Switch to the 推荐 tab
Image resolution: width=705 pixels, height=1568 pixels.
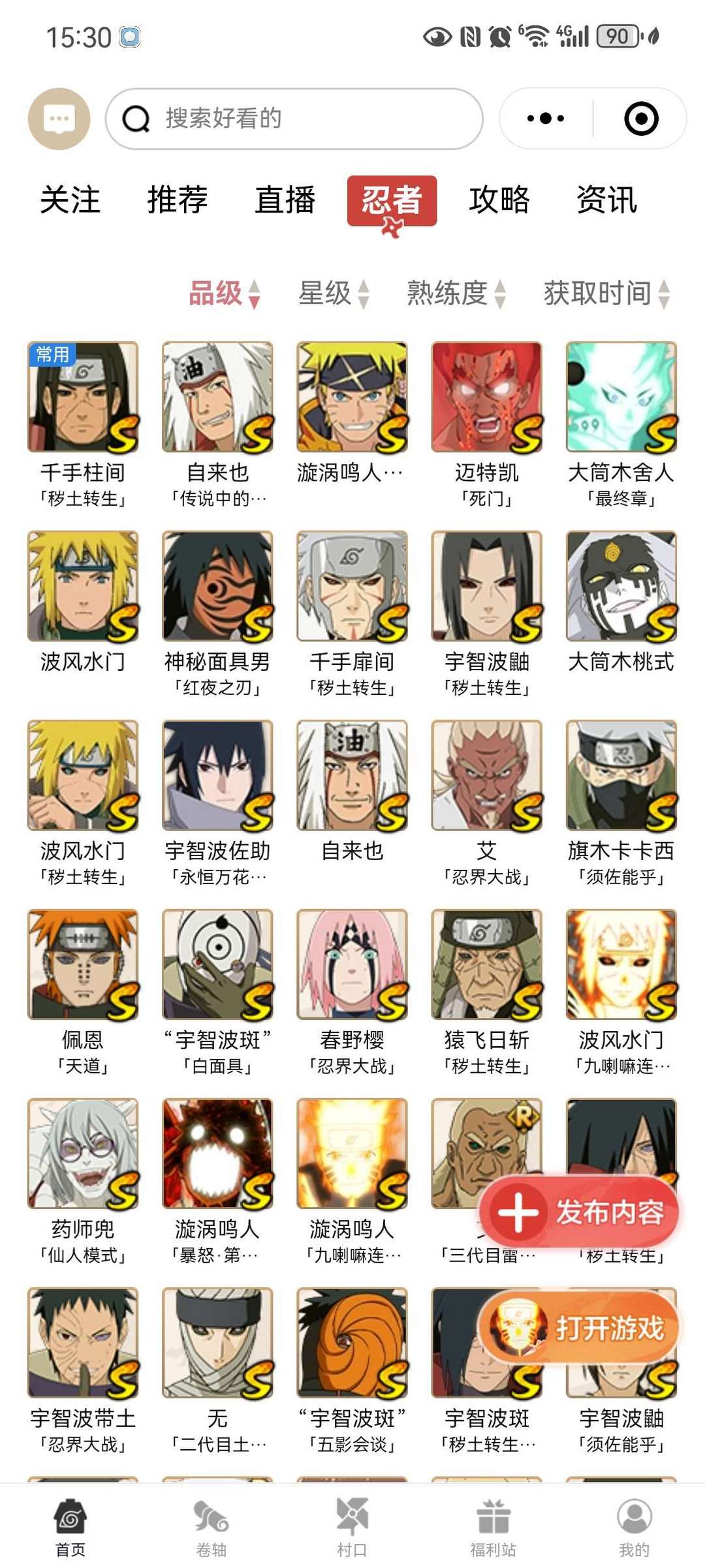[177, 200]
